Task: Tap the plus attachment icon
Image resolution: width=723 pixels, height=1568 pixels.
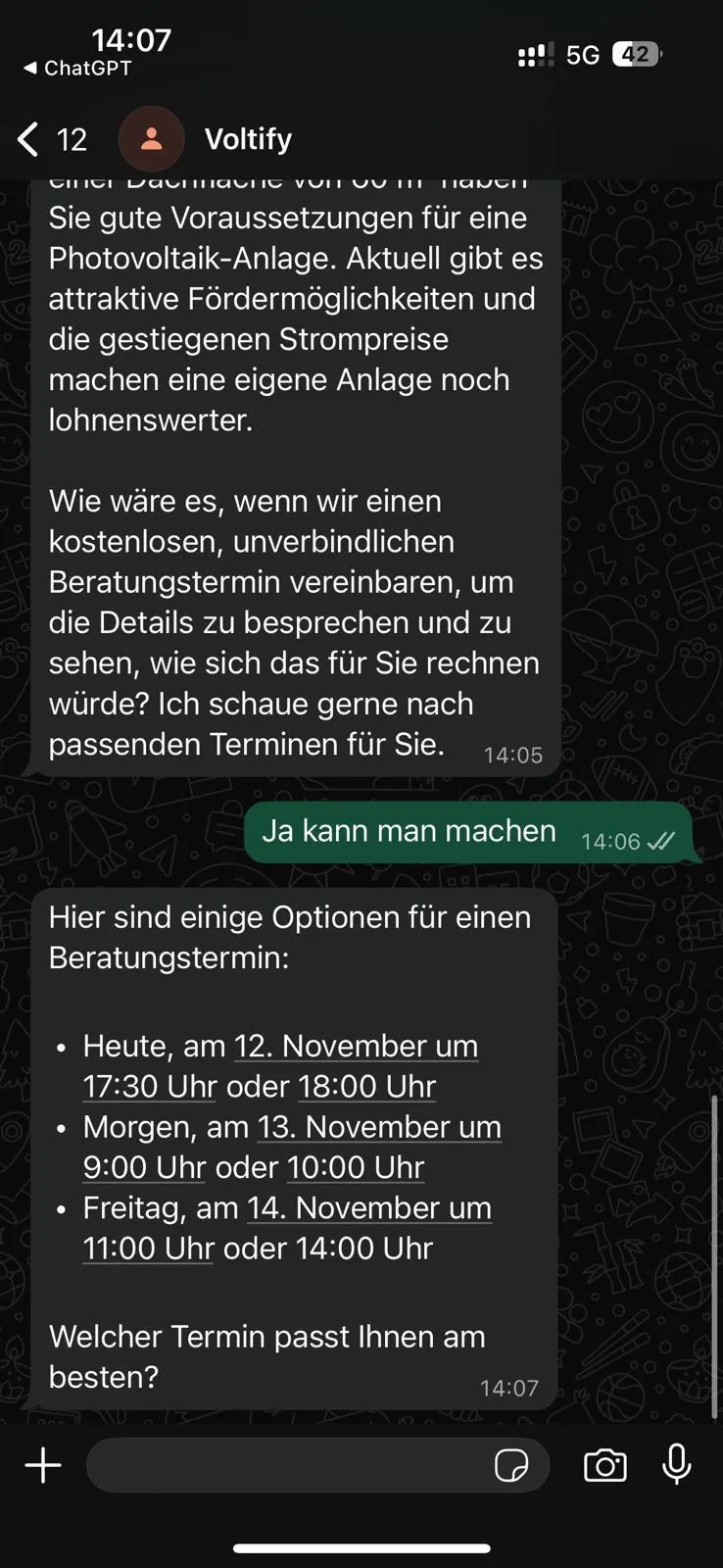Action: tap(43, 1465)
